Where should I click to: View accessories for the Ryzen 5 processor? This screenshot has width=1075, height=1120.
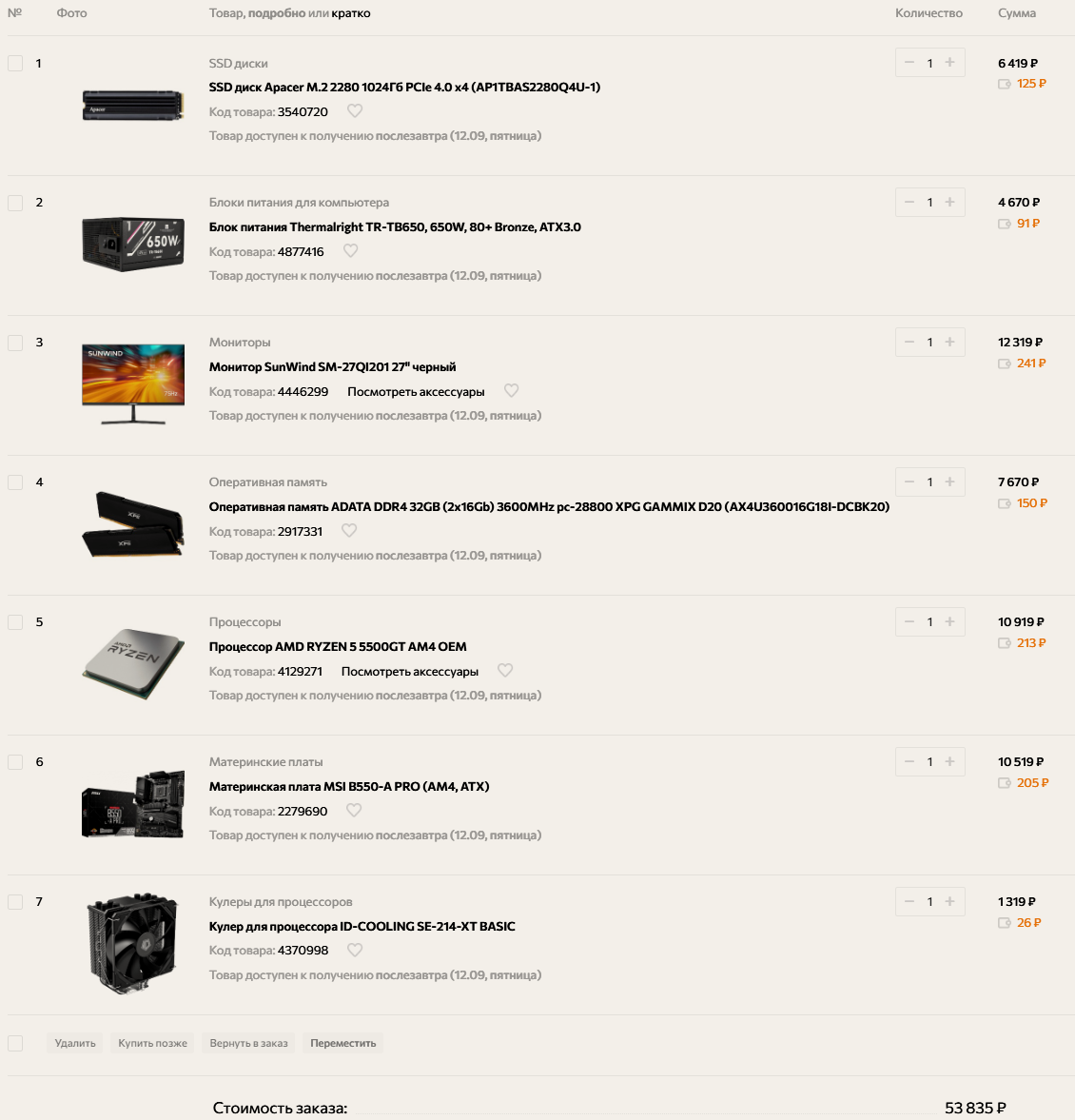tap(409, 672)
